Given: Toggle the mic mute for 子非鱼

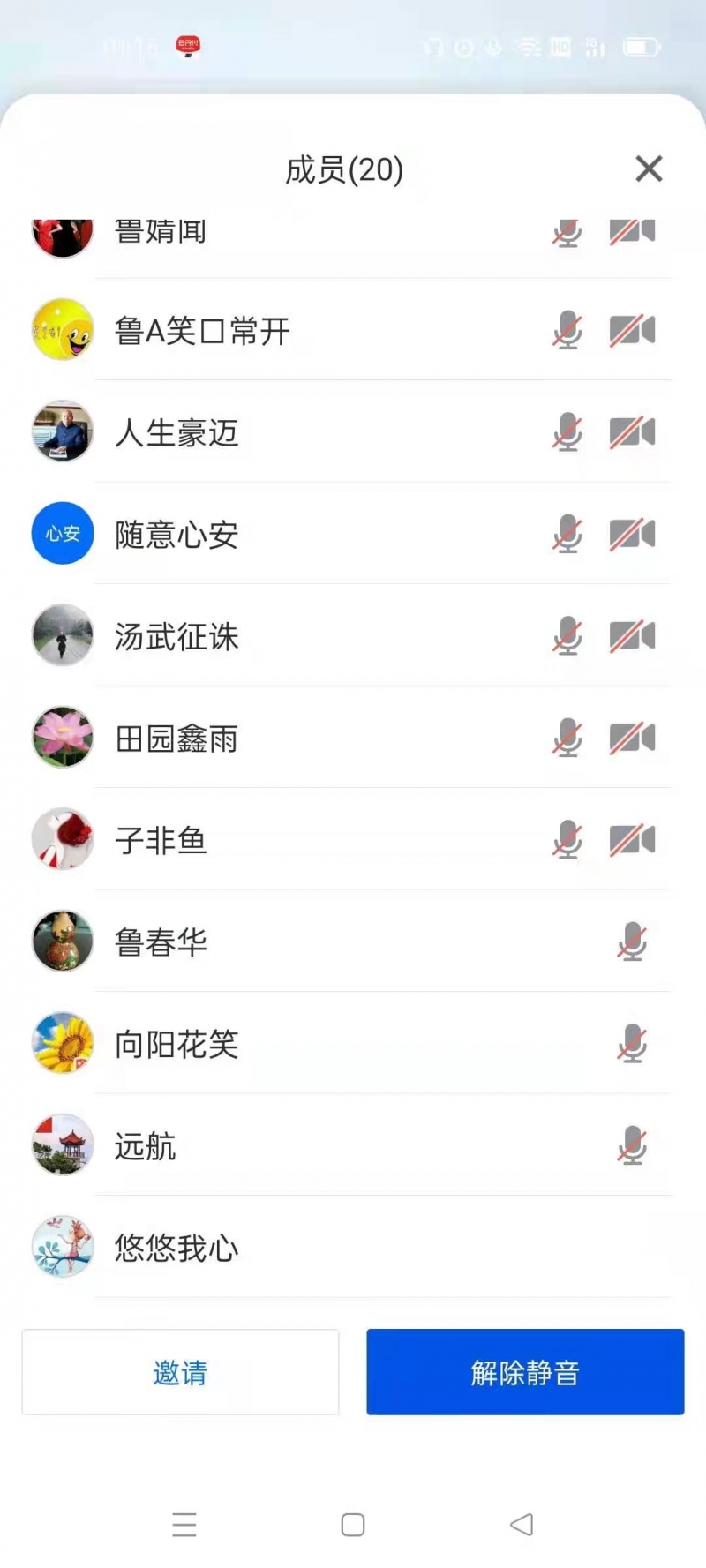Looking at the screenshot, I should coord(567,839).
